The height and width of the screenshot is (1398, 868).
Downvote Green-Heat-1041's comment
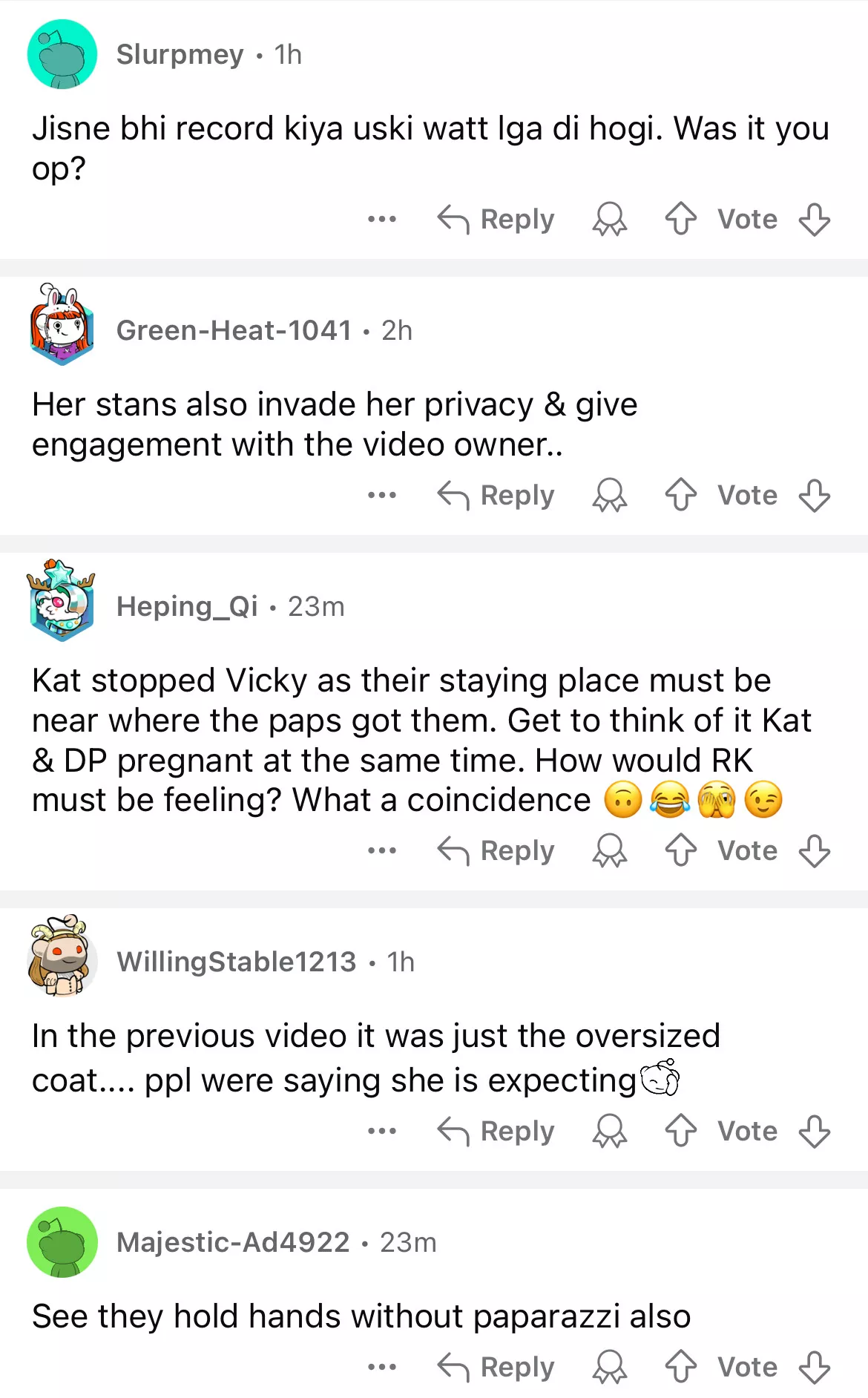(814, 496)
